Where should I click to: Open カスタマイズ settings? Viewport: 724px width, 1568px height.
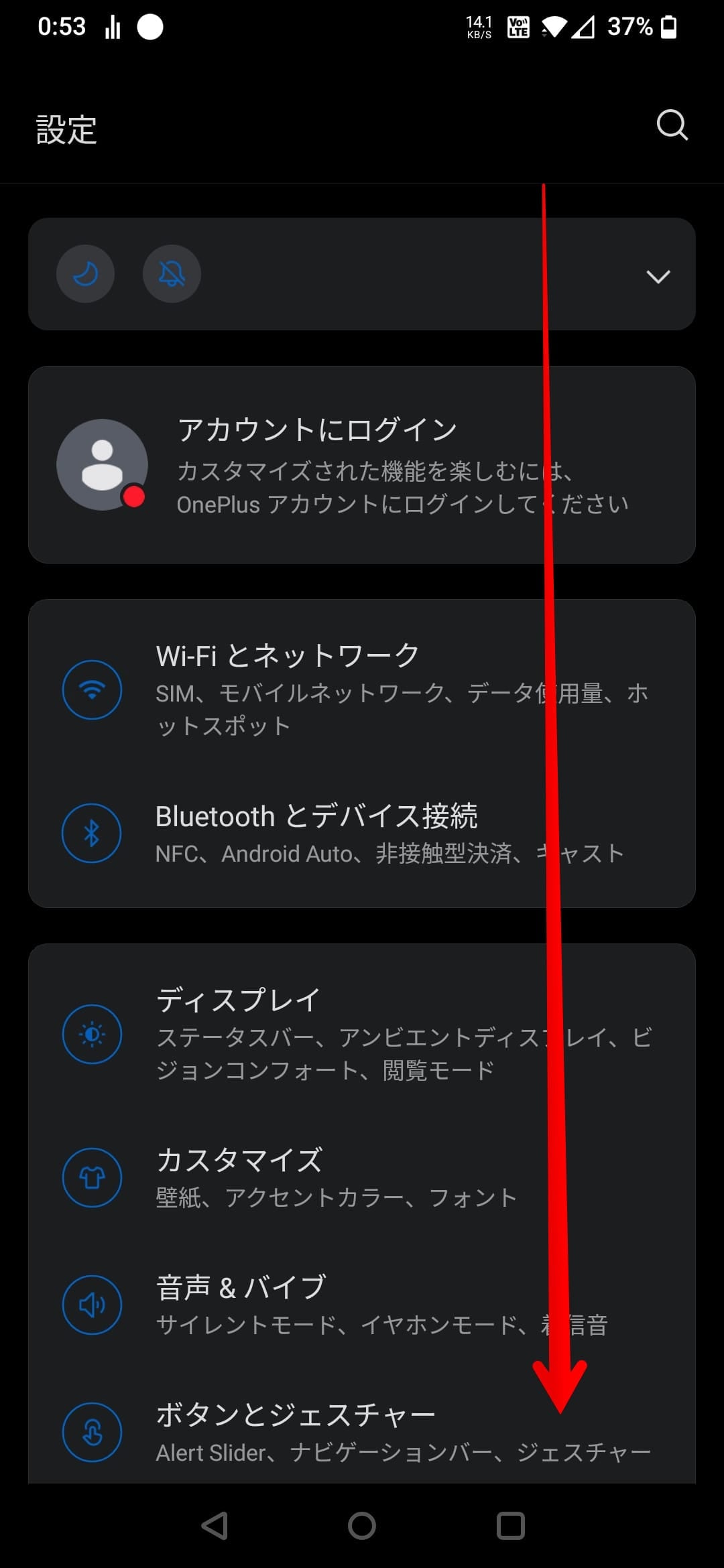362,1177
